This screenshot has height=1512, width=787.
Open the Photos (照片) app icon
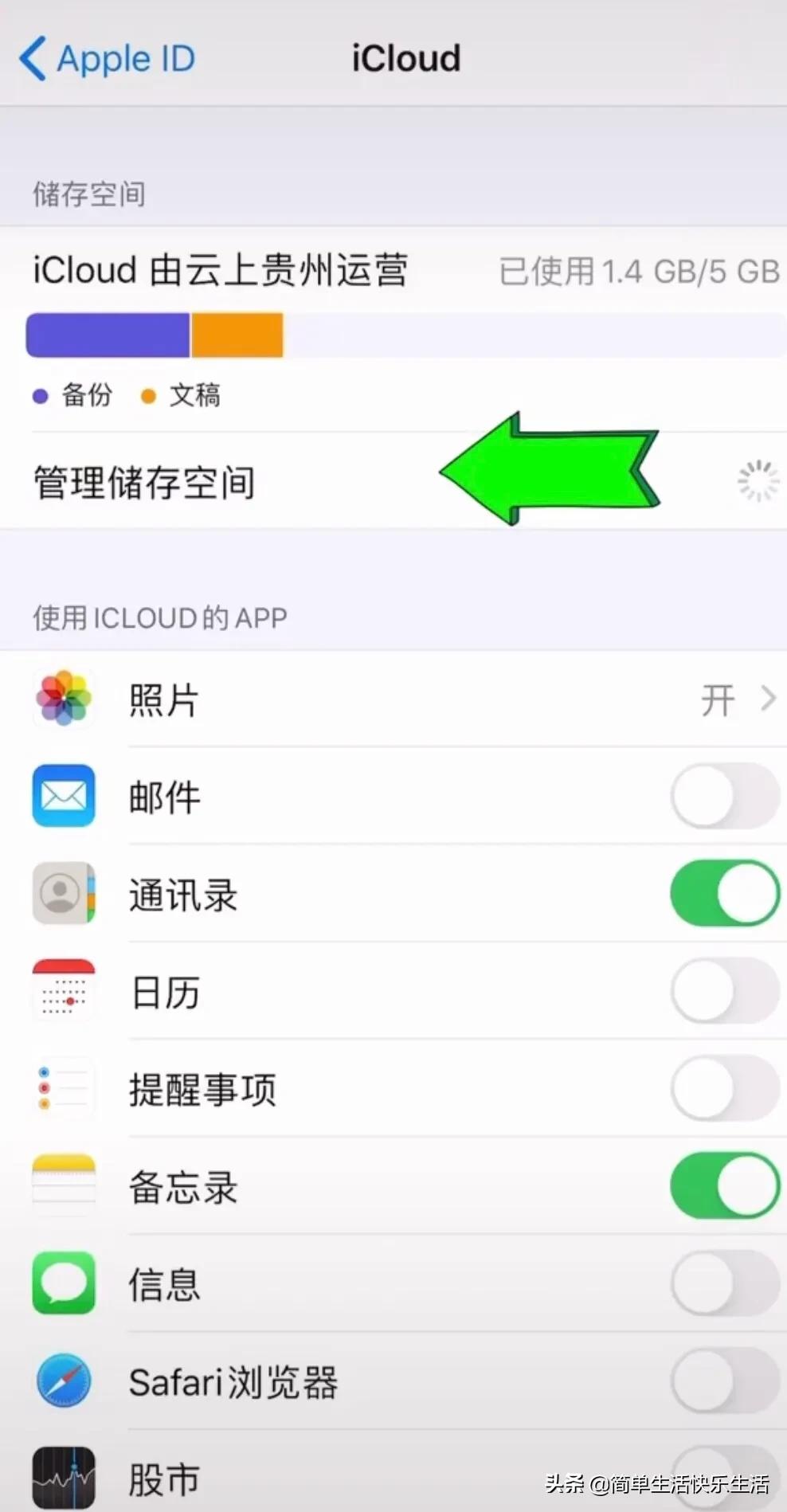point(63,699)
